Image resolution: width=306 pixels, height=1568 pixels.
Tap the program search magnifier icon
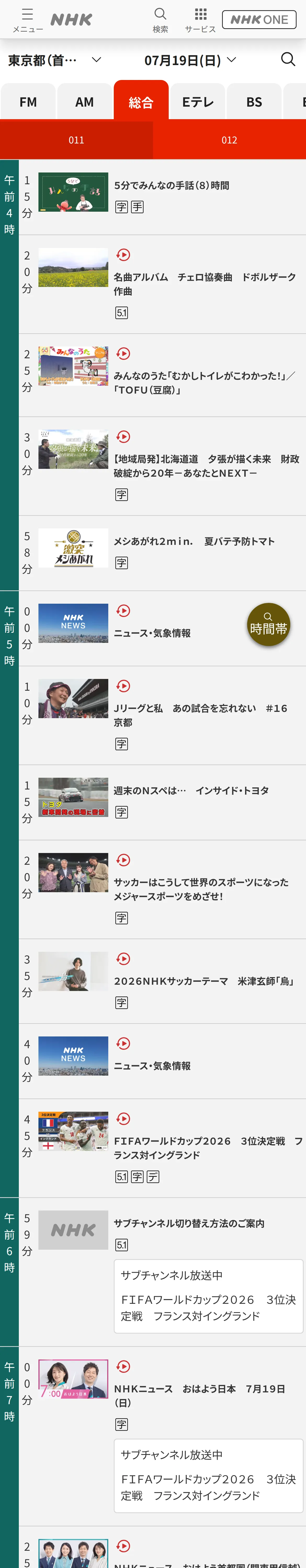288,59
